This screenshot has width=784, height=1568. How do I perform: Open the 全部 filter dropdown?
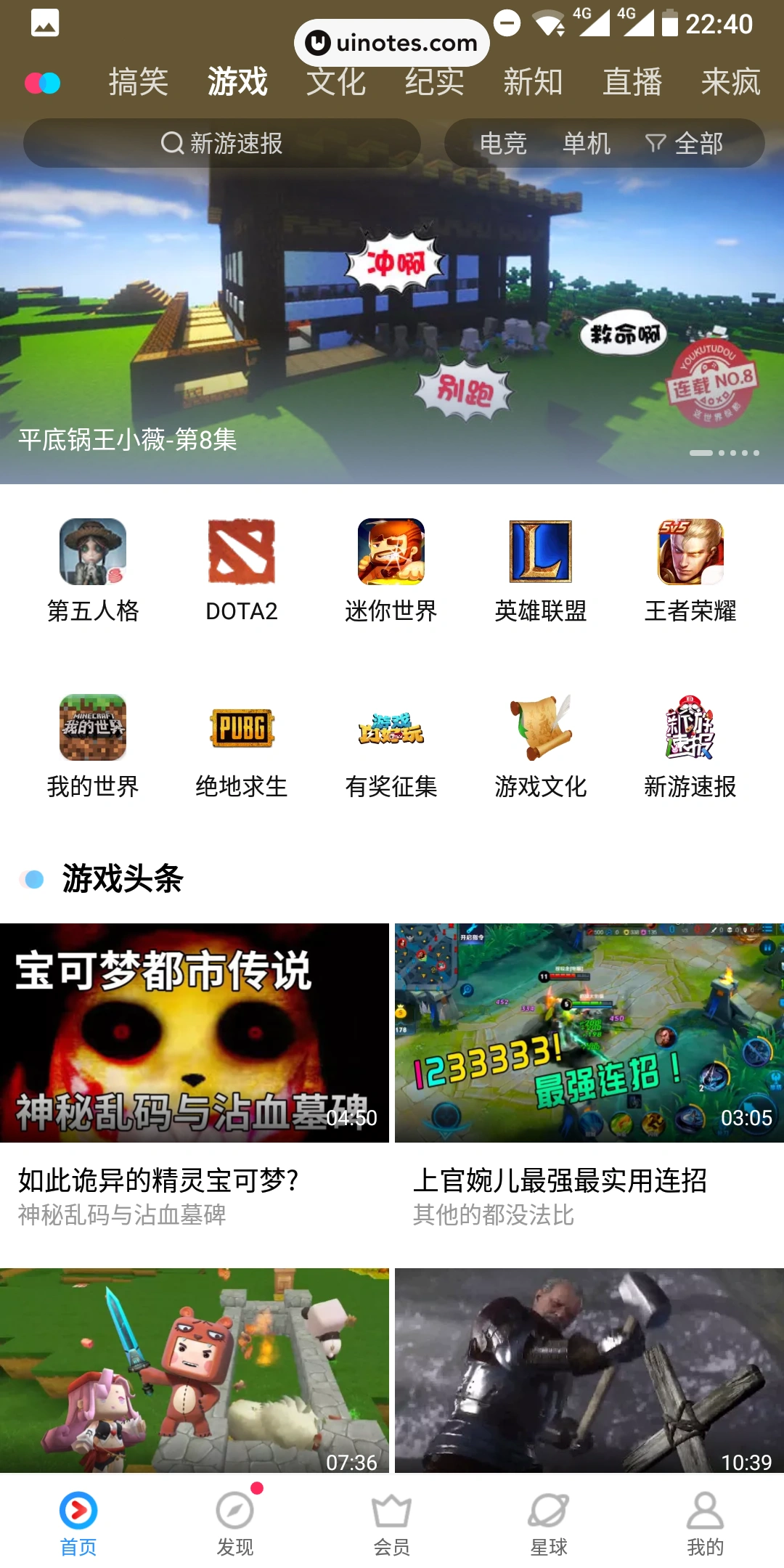coord(685,143)
